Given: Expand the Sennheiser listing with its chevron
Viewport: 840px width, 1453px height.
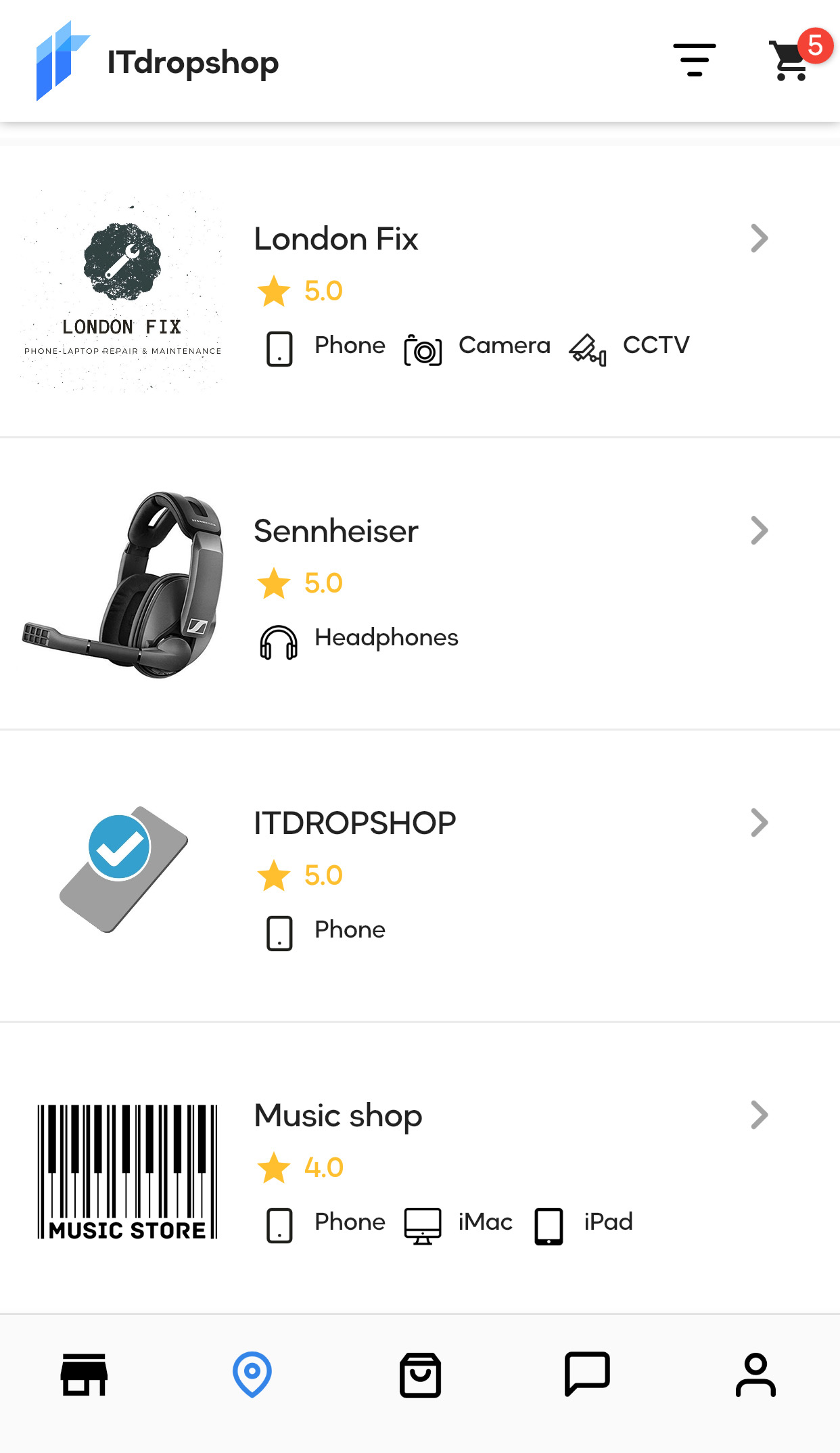Looking at the screenshot, I should tap(760, 531).
